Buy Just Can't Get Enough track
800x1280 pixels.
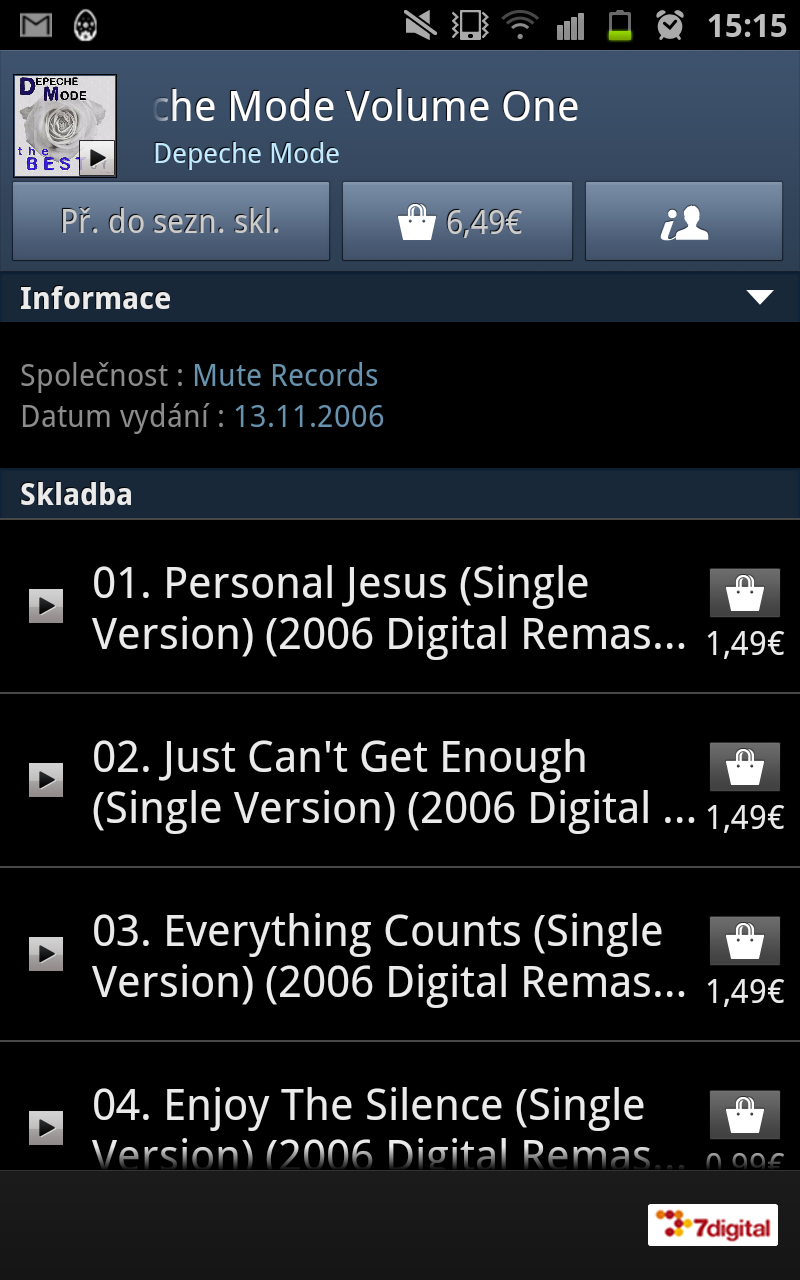point(744,768)
